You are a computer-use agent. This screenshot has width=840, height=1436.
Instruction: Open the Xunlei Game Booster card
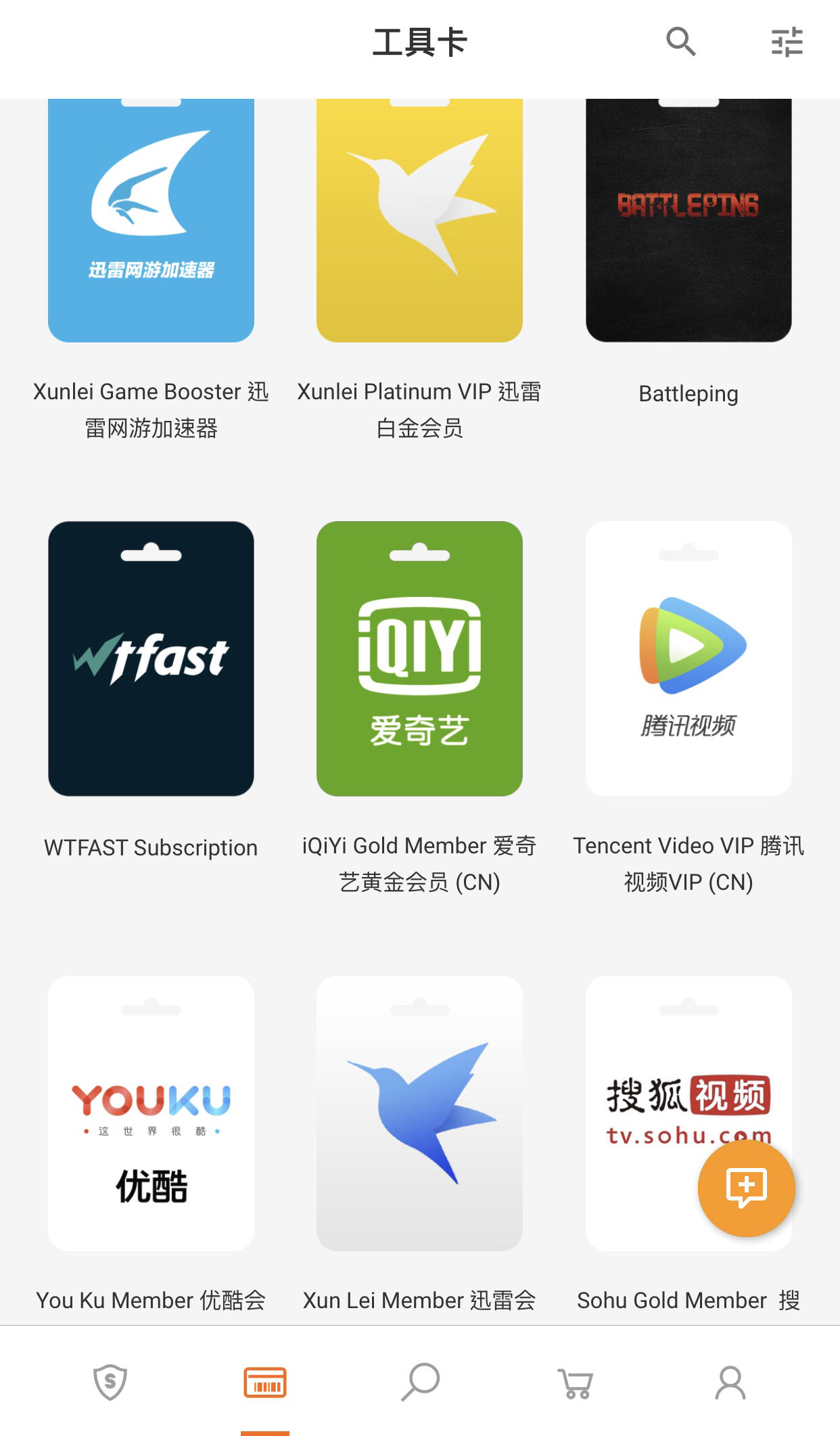[150, 217]
